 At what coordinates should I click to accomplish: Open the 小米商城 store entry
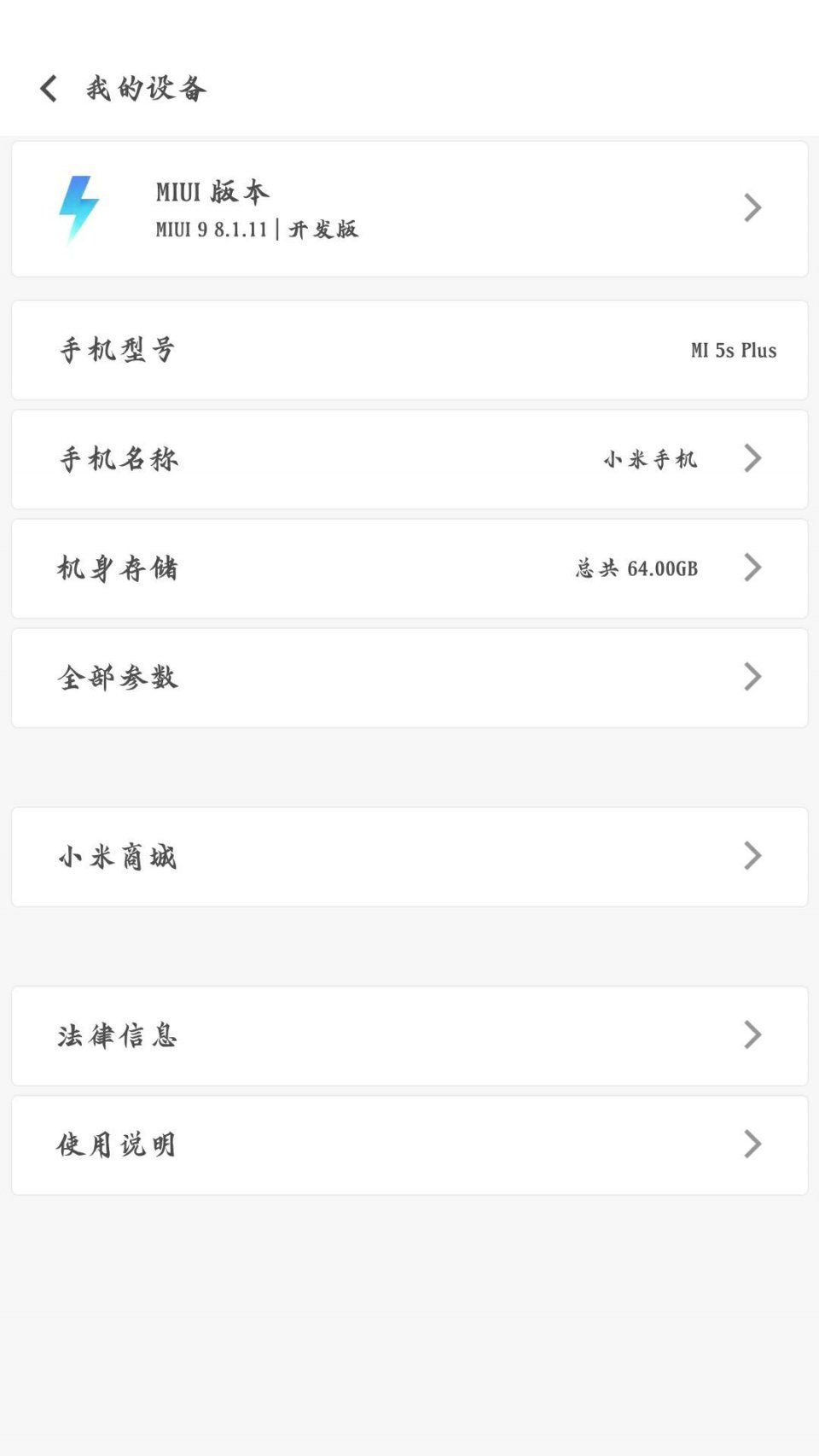(119, 856)
